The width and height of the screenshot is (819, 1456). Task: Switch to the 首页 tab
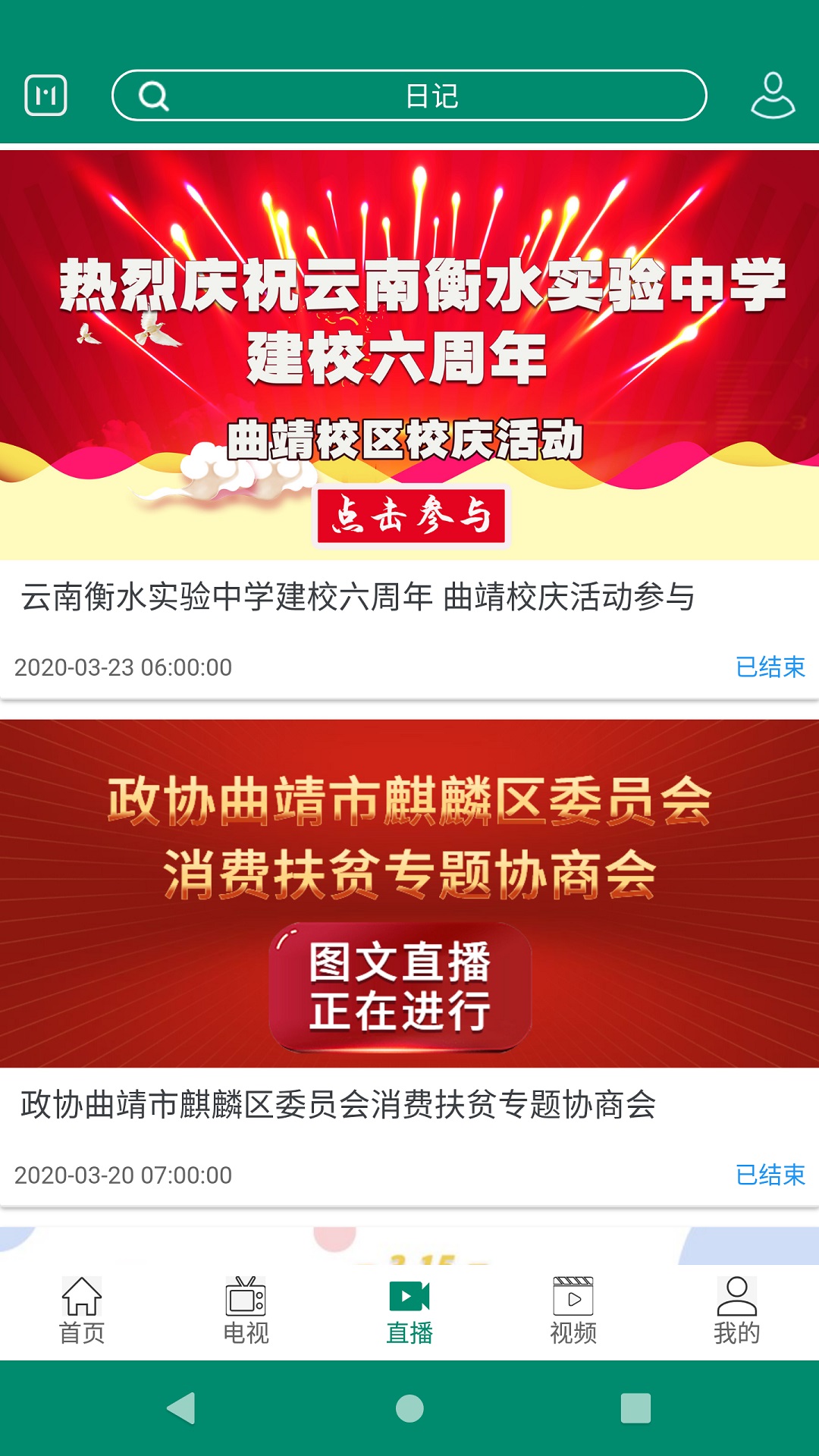pyautogui.click(x=82, y=1312)
